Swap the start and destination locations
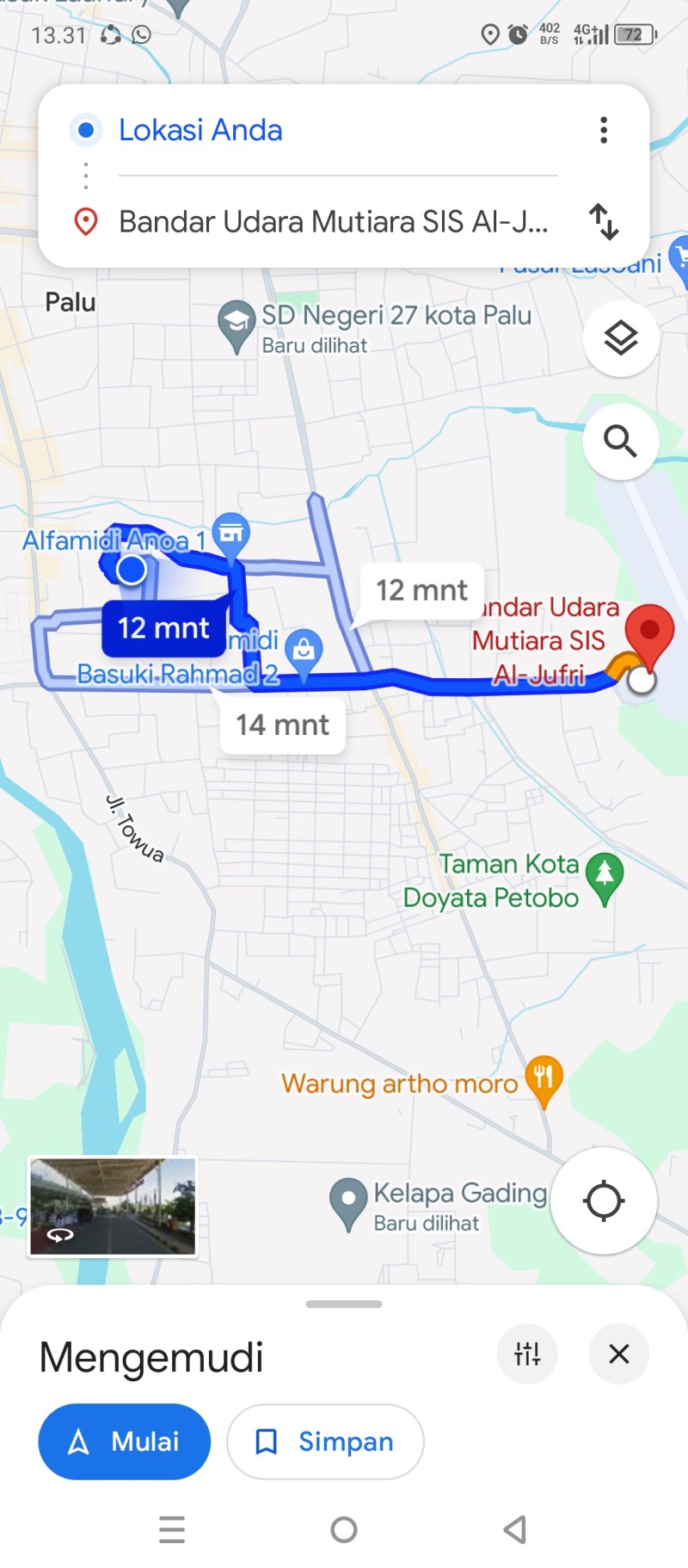Image resolution: width=688 pixels, height=1568 pixels. [604, 221]
